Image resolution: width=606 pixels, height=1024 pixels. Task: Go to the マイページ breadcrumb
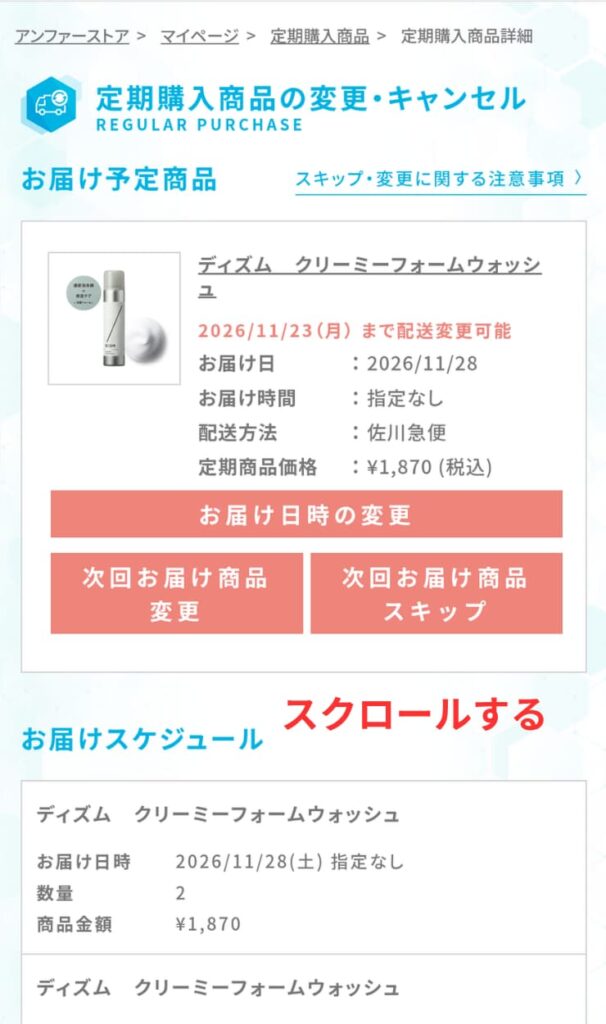(200, 37)
